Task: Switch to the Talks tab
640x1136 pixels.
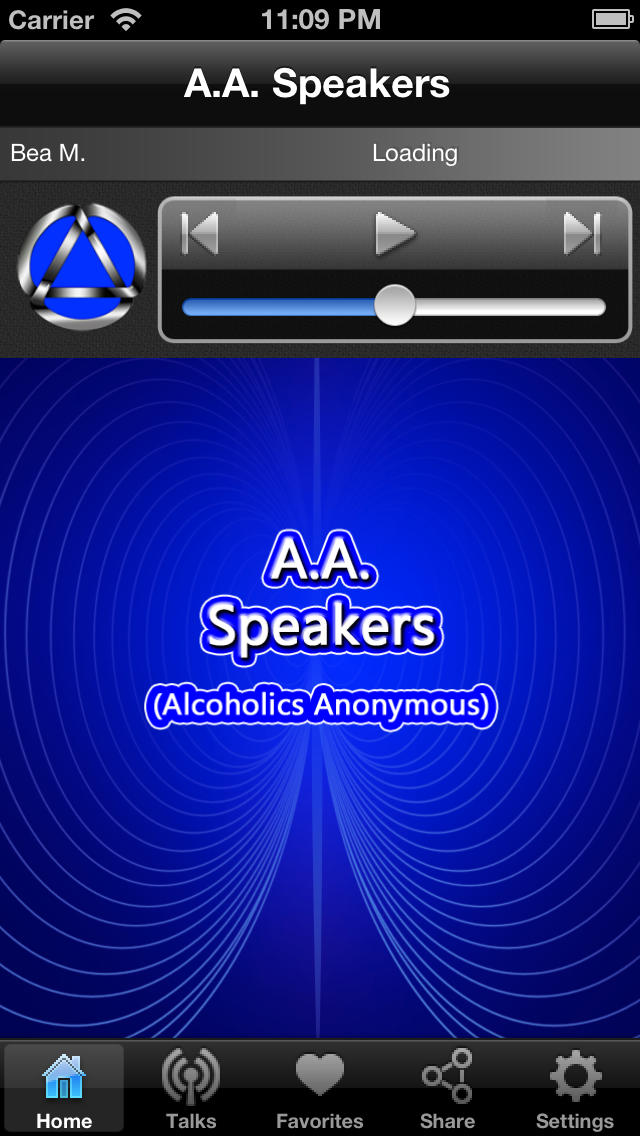Action: 190,1088
